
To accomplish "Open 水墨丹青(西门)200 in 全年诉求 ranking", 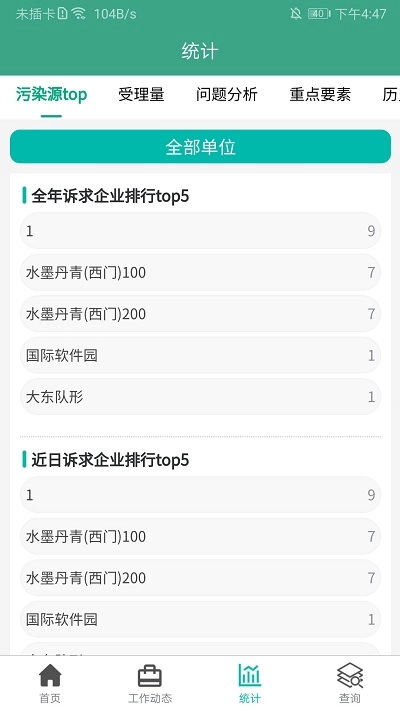I will 200,314.
